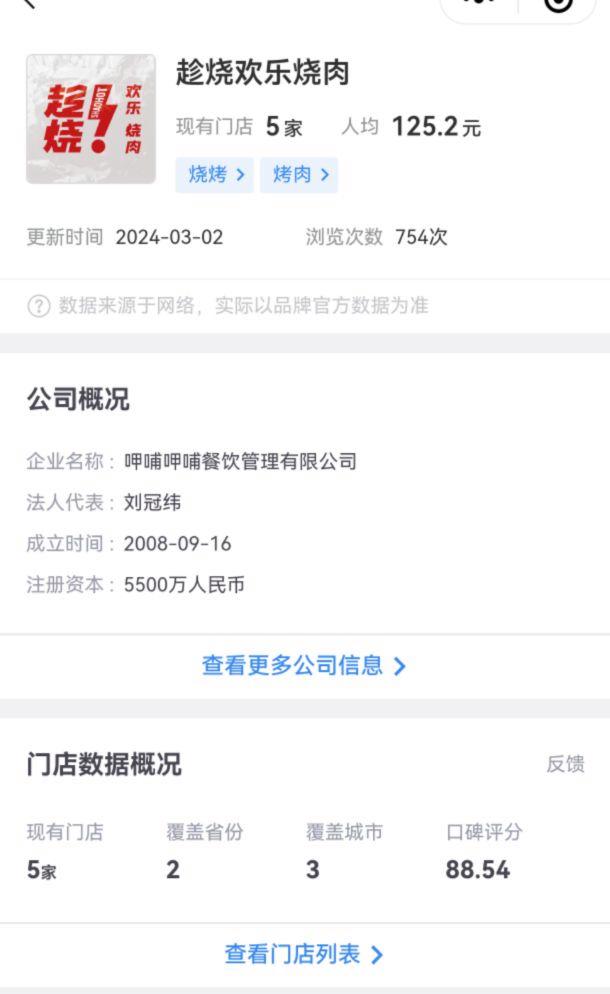Close the mini-program with the circle icon

558,4
